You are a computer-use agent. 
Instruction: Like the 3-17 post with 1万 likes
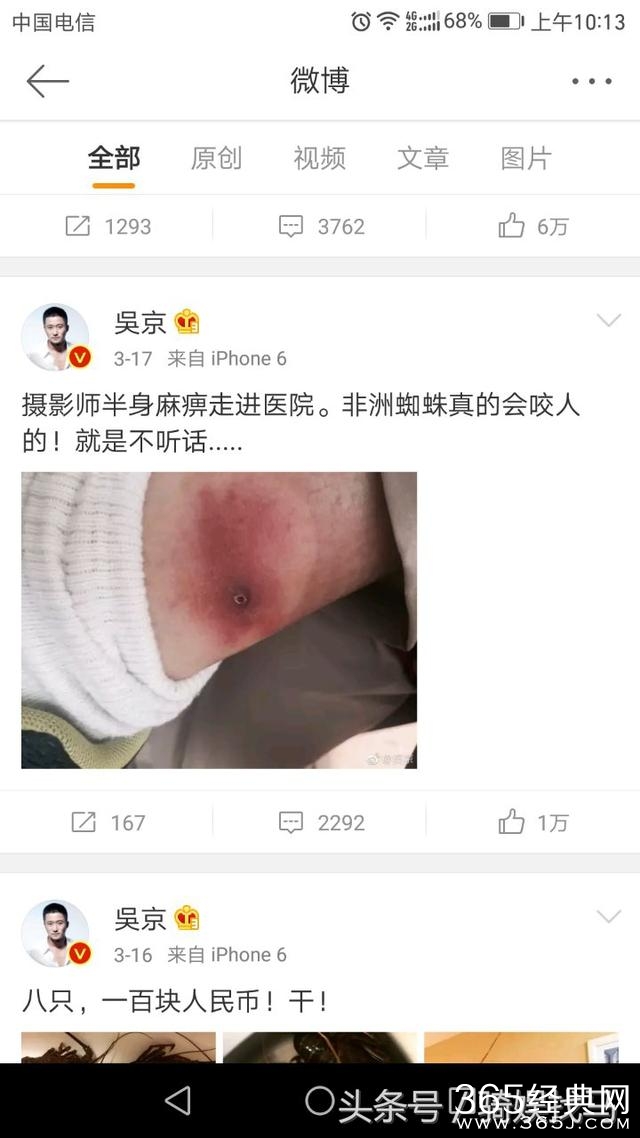532,822
